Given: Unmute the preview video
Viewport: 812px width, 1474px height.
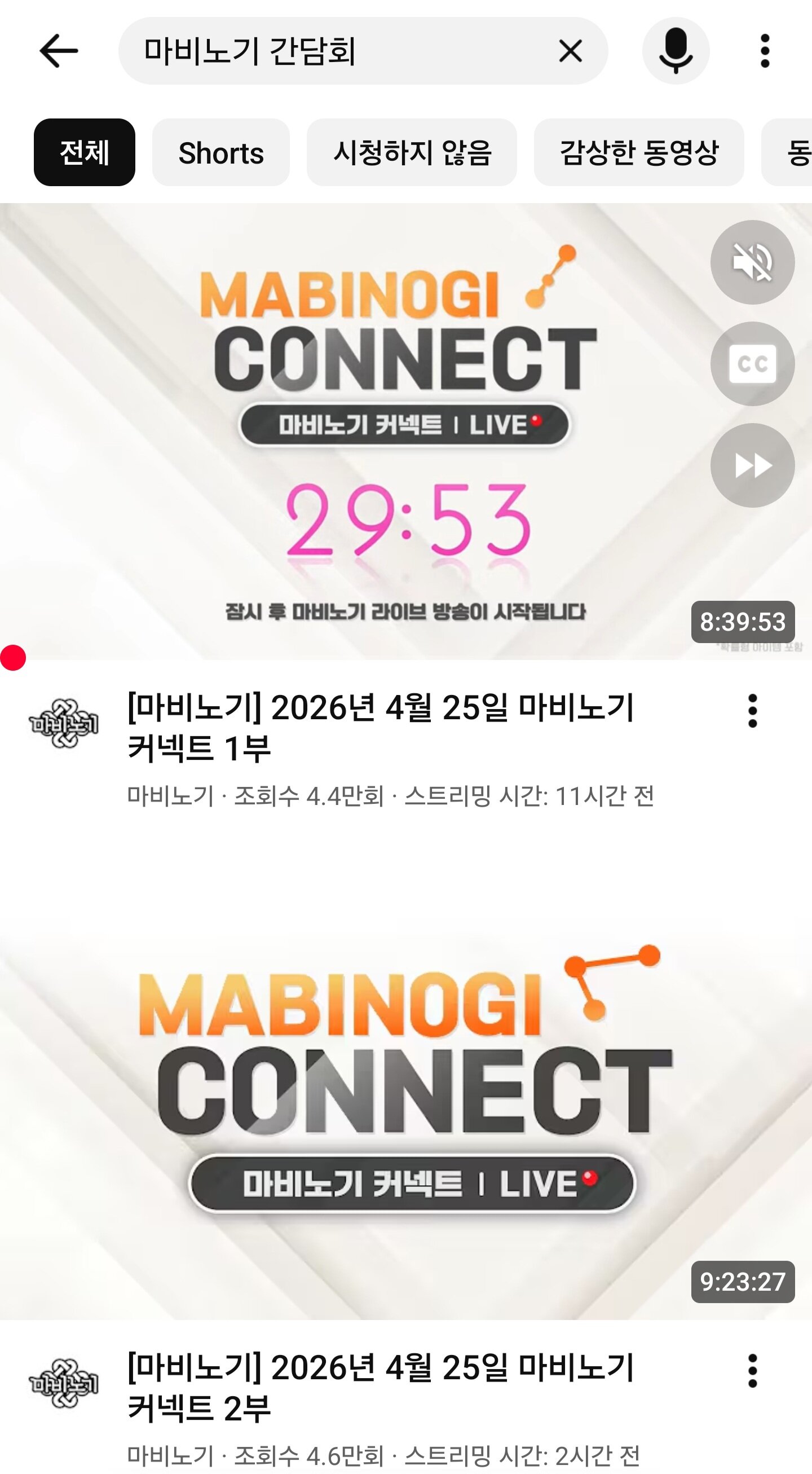Looking at the screenshot, I should pyautogui.click(x=752, y=262).
